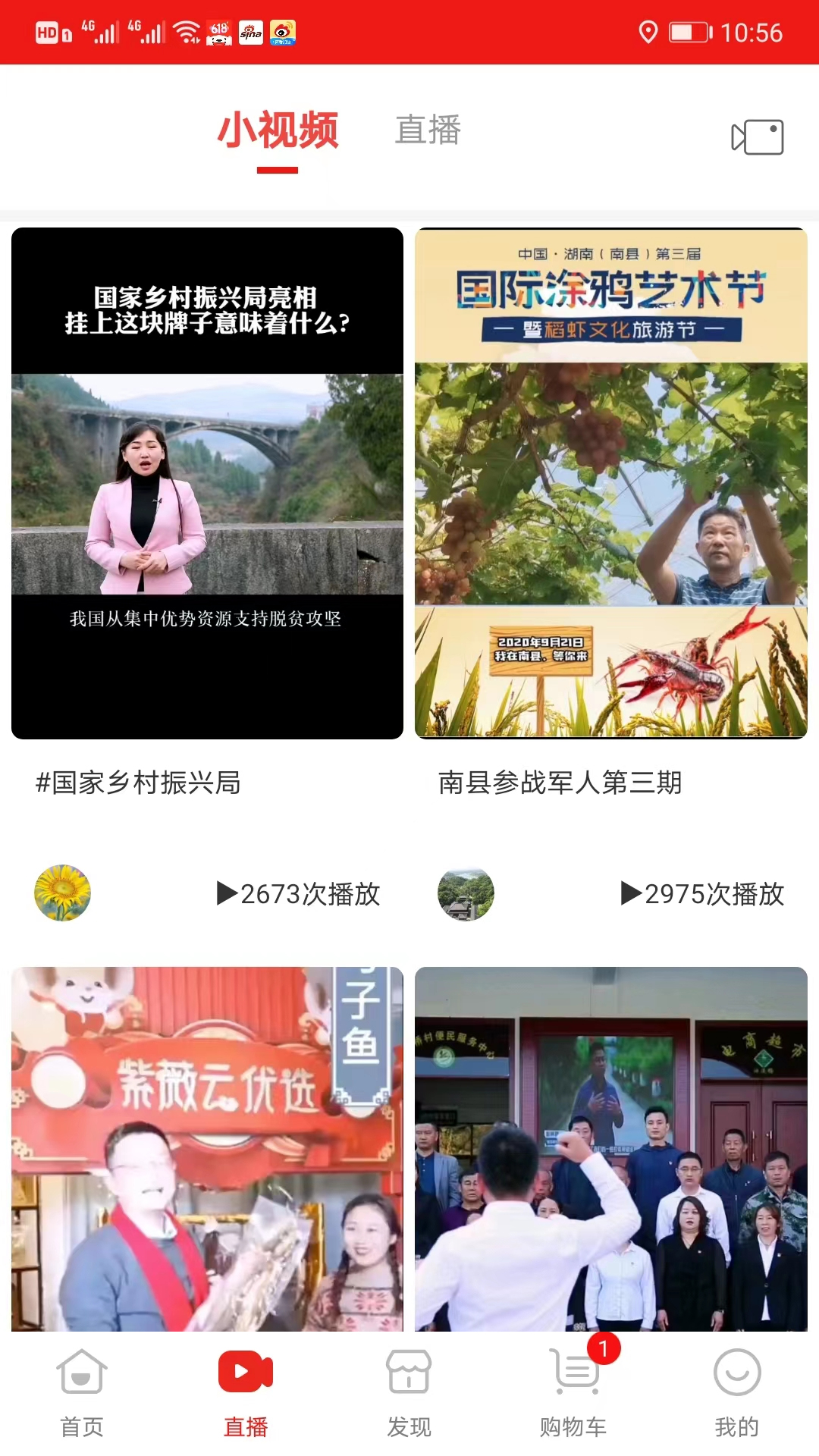Open the #国家乡村振兴局 video link

point(140,785)
